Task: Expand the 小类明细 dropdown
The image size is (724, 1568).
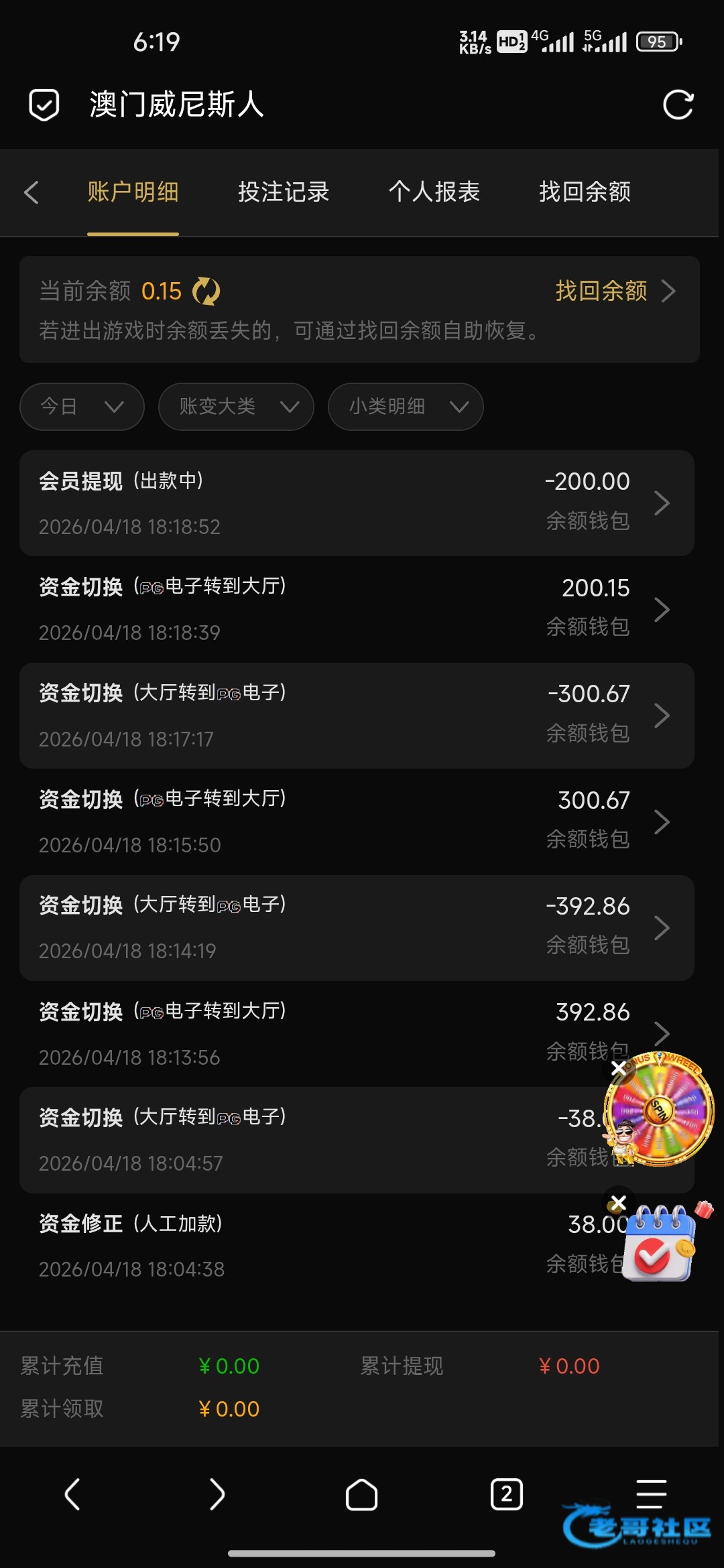Action: pyautogui.click(x=406, y=407)
